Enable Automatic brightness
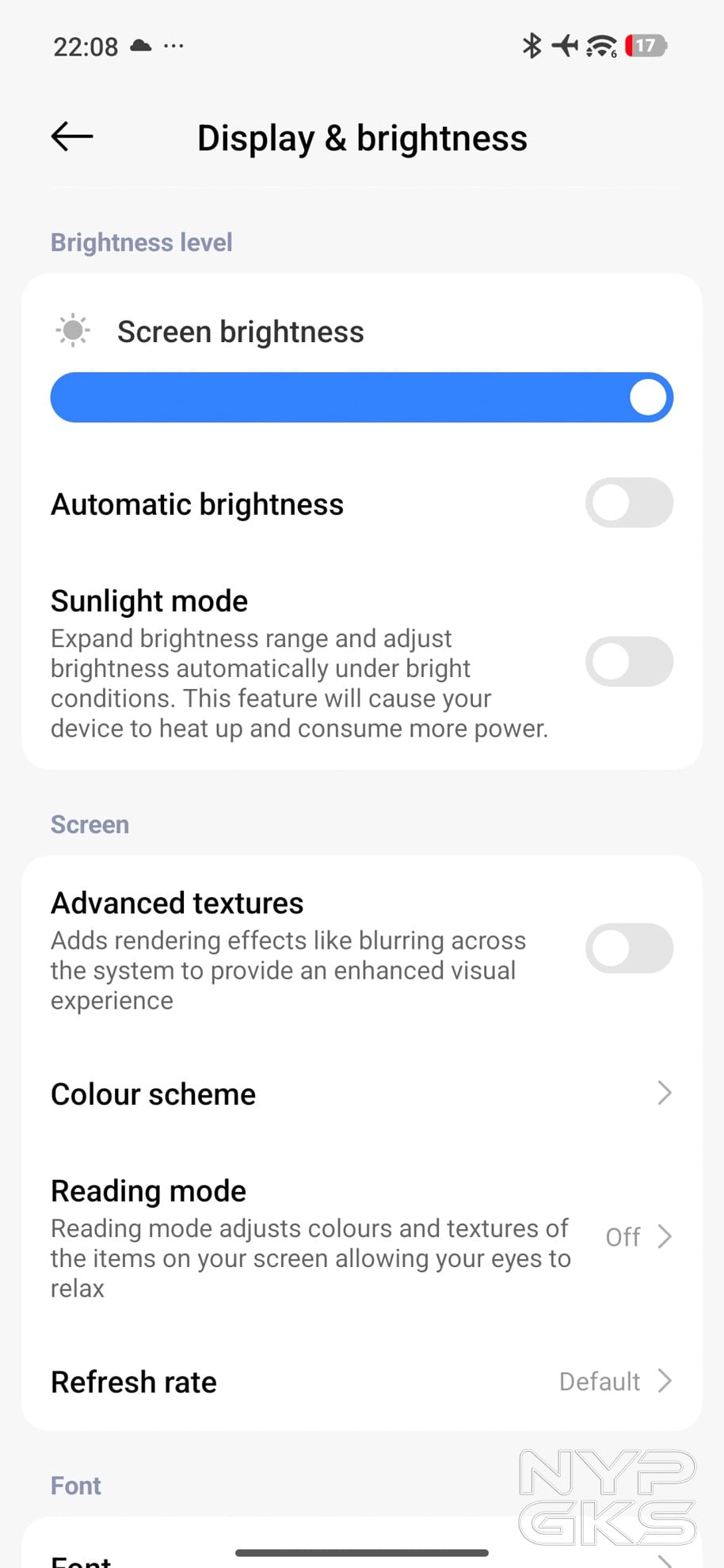This screenshot has height=1568, width=724. point(628,503)
